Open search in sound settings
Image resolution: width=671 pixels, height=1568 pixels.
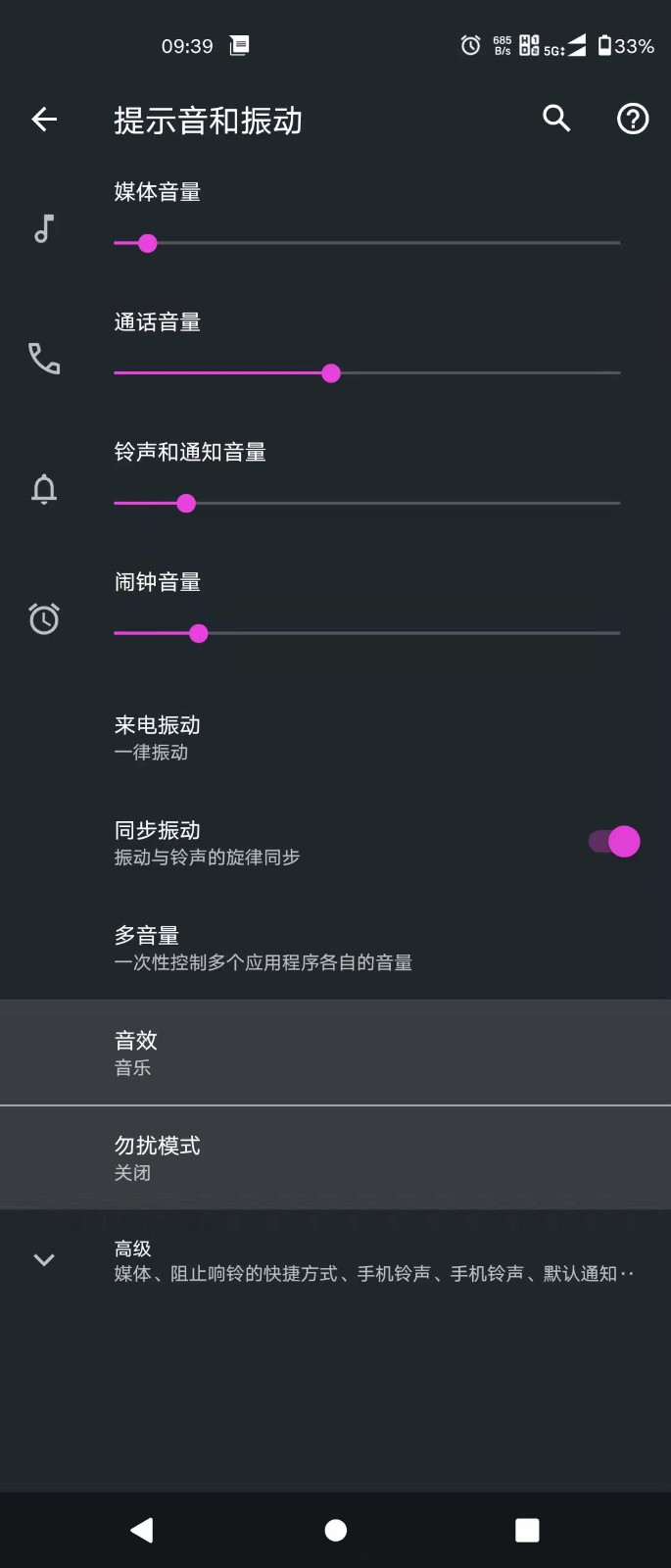[x=556, y=119]
